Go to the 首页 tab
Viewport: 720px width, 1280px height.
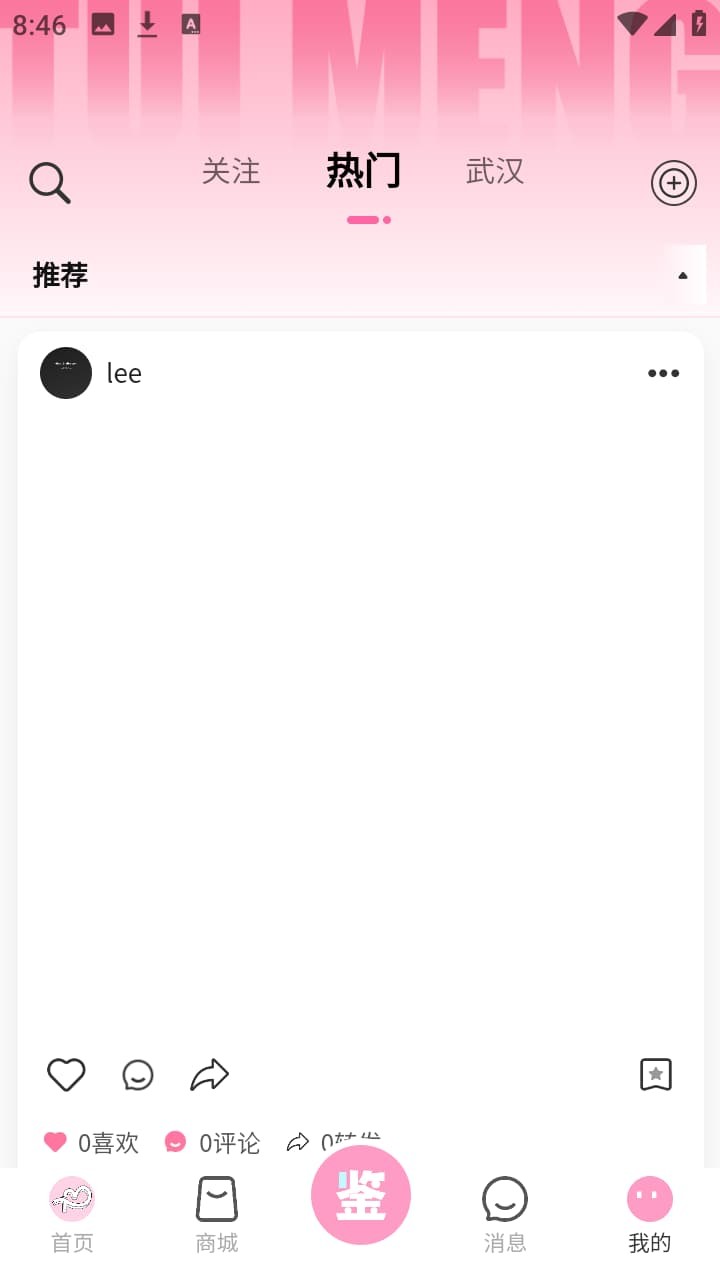pyautogui.click(x=72, y=1216)
